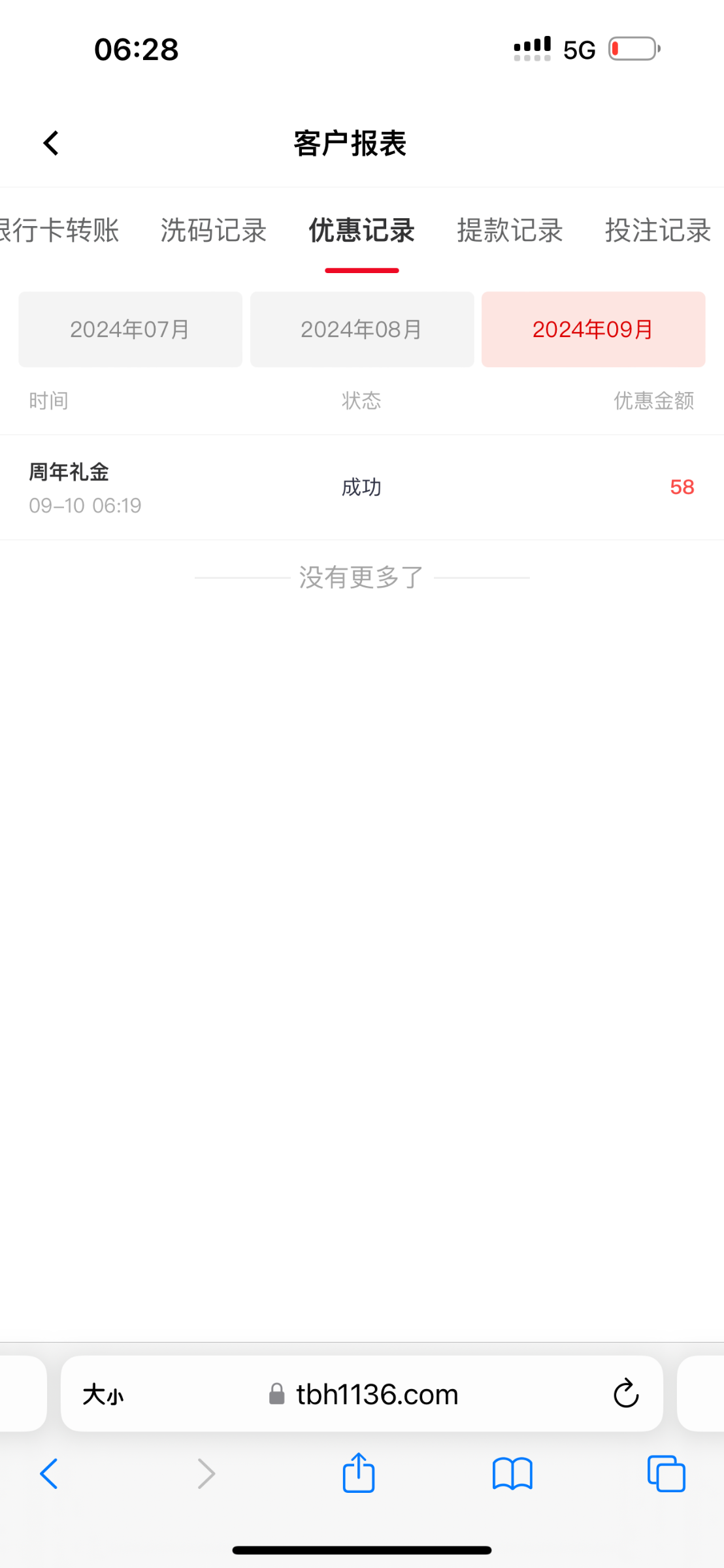Open the 提款记录 tab

coord(510,230)
